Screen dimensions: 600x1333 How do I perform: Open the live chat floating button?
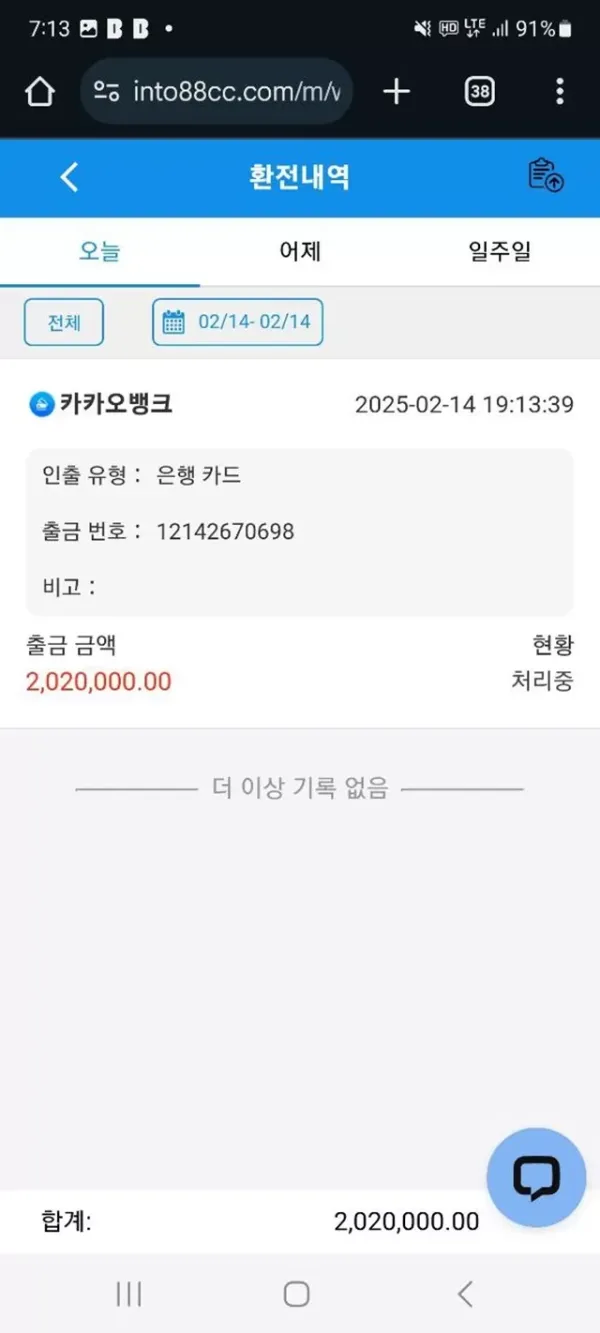click(536, 1178)
